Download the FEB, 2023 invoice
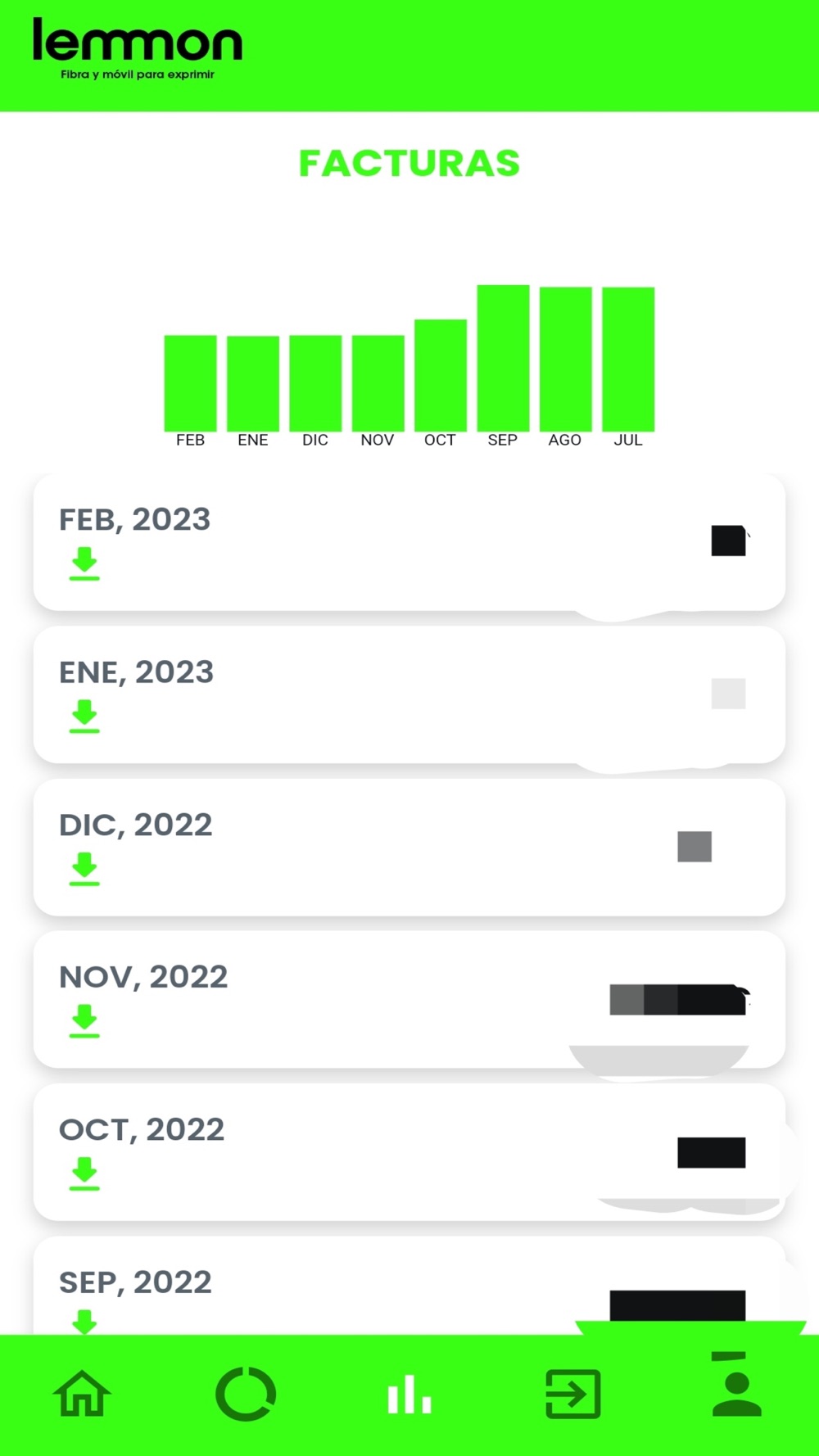 tap(84, 564)
